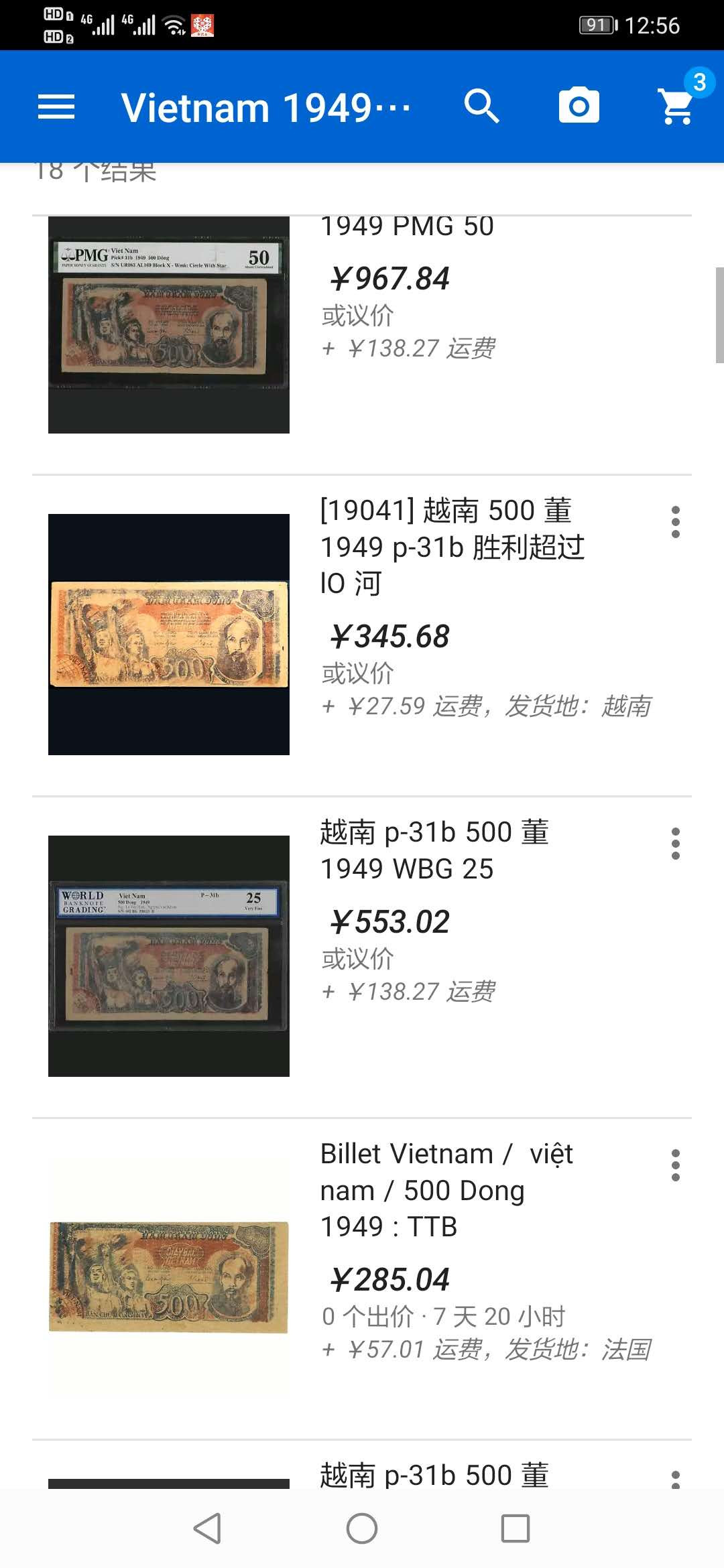Open the 1949 PMG 50 listing

[408, 226]
